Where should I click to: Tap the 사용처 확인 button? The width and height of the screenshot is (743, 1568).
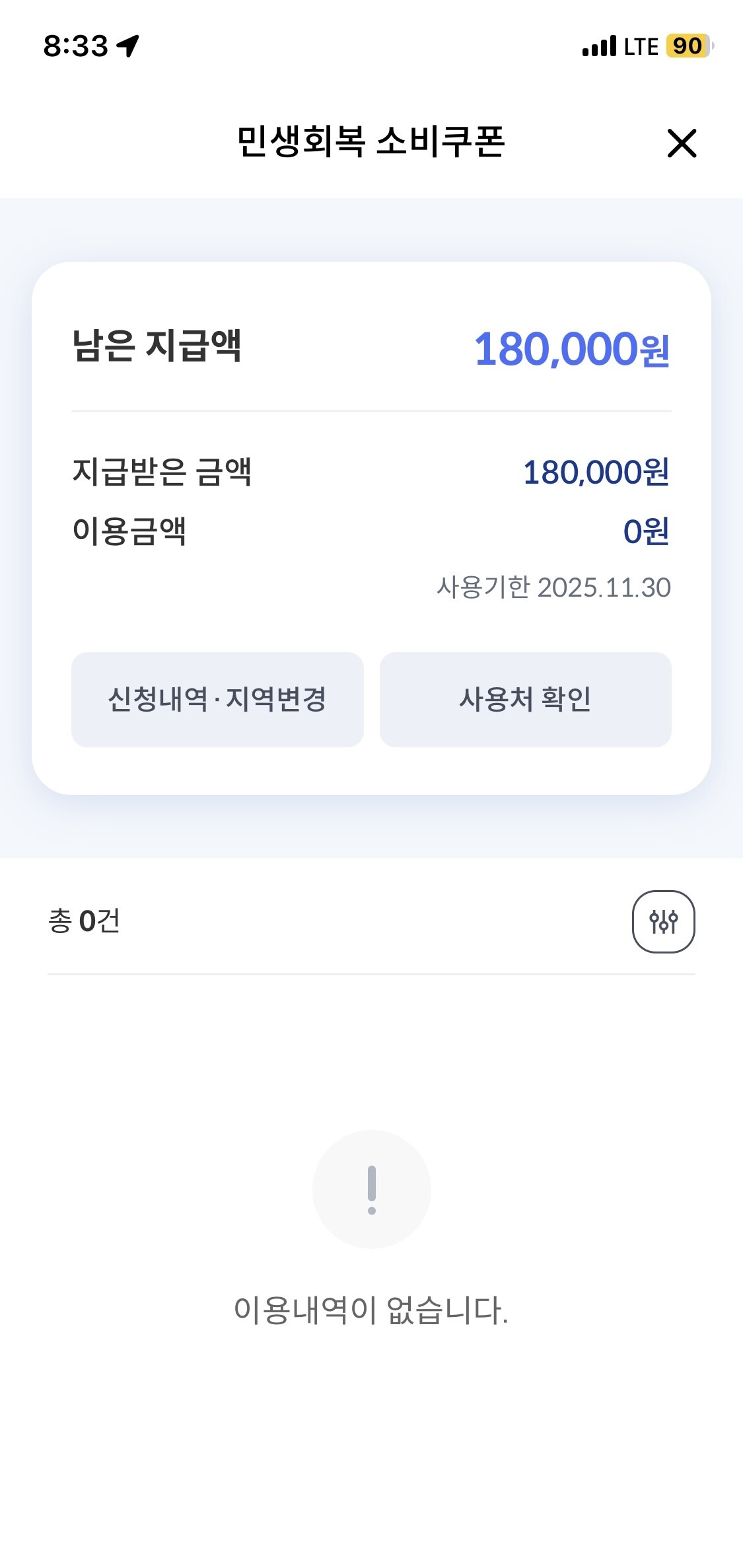point(525,700)
